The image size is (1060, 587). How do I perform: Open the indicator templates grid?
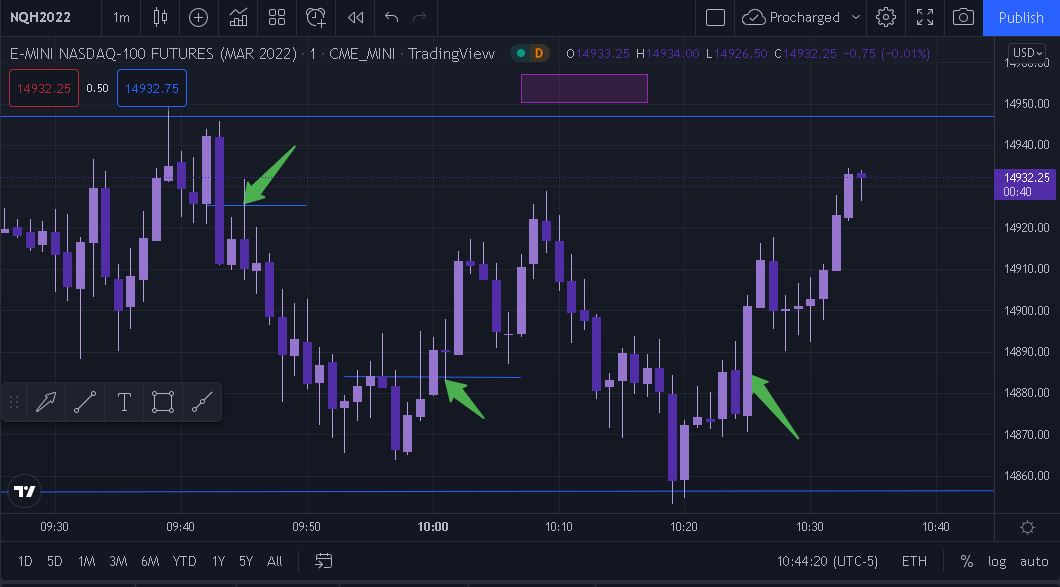[x=277, y=17]
